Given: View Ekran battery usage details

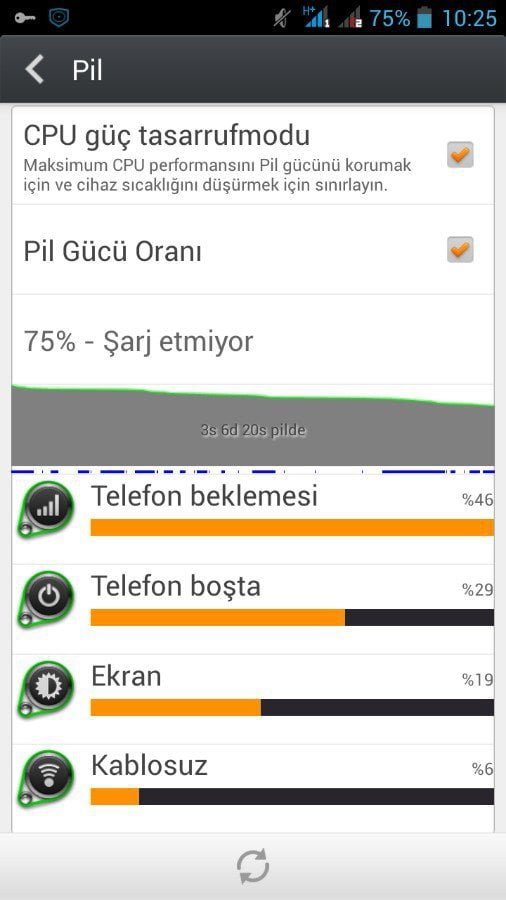Looking at the screenshot, I should click(253, 699).
